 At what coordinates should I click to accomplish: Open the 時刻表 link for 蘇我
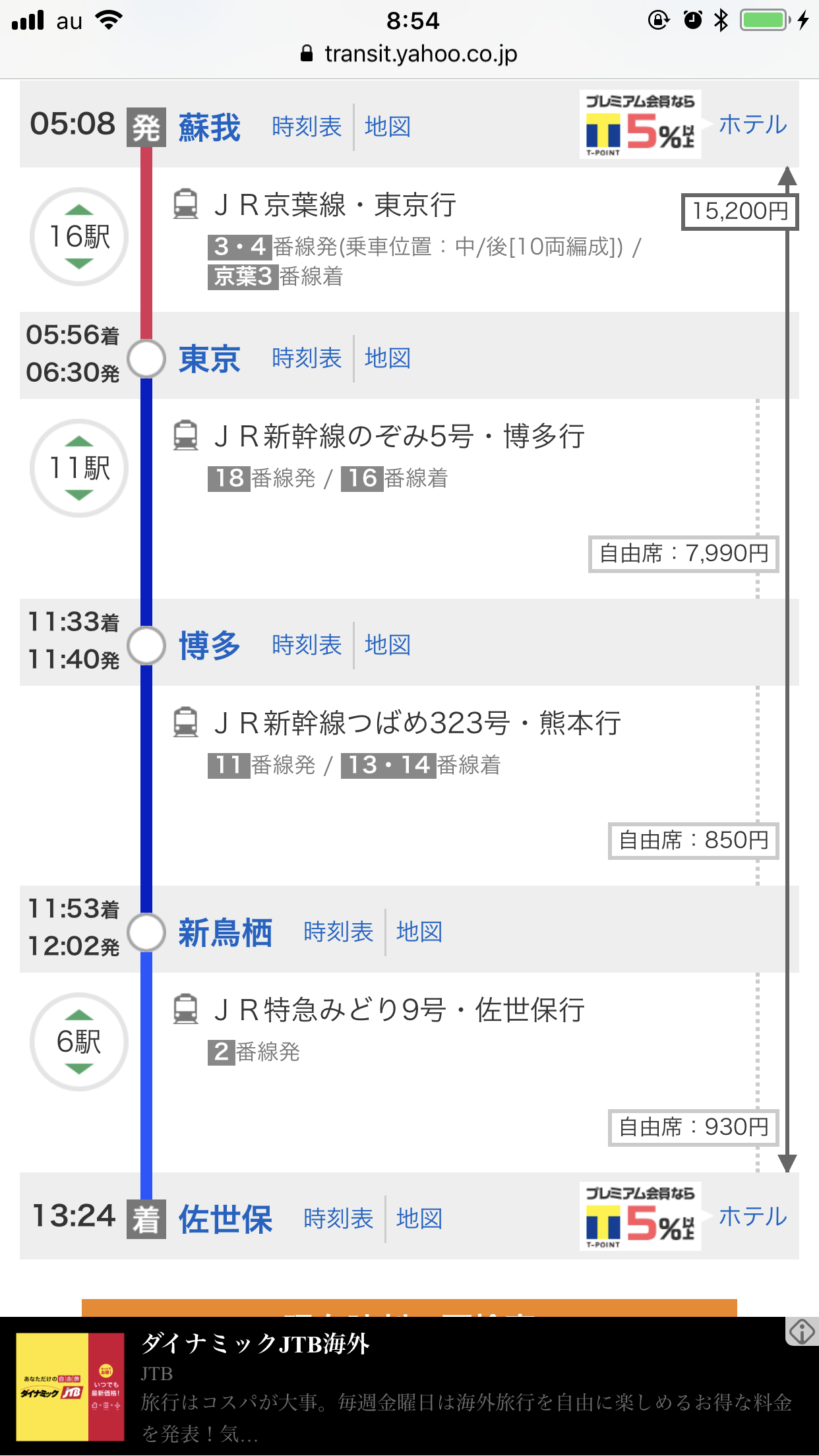click(307, 127)
